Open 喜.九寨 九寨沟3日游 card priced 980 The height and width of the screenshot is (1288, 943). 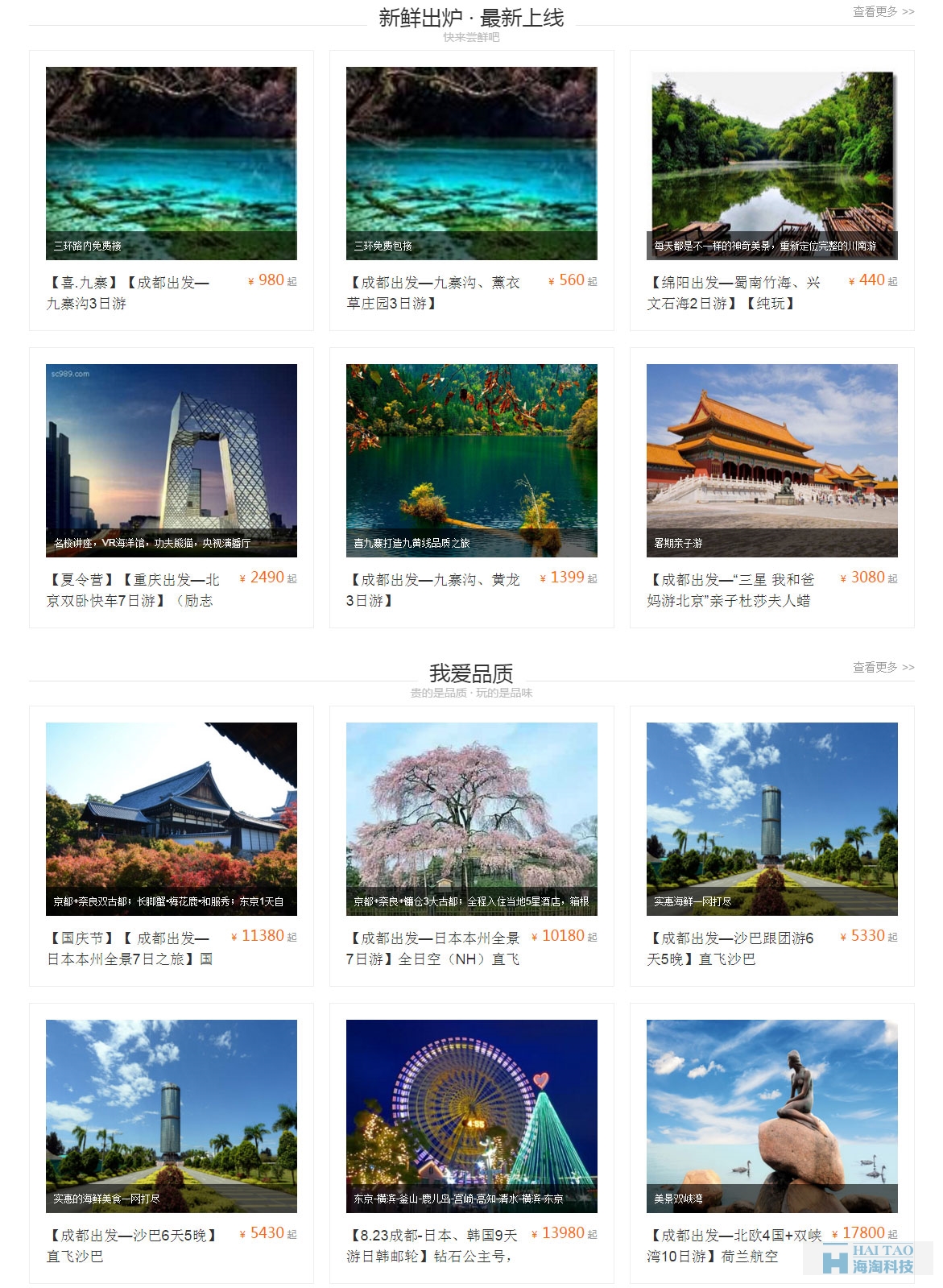coord(171,164)
